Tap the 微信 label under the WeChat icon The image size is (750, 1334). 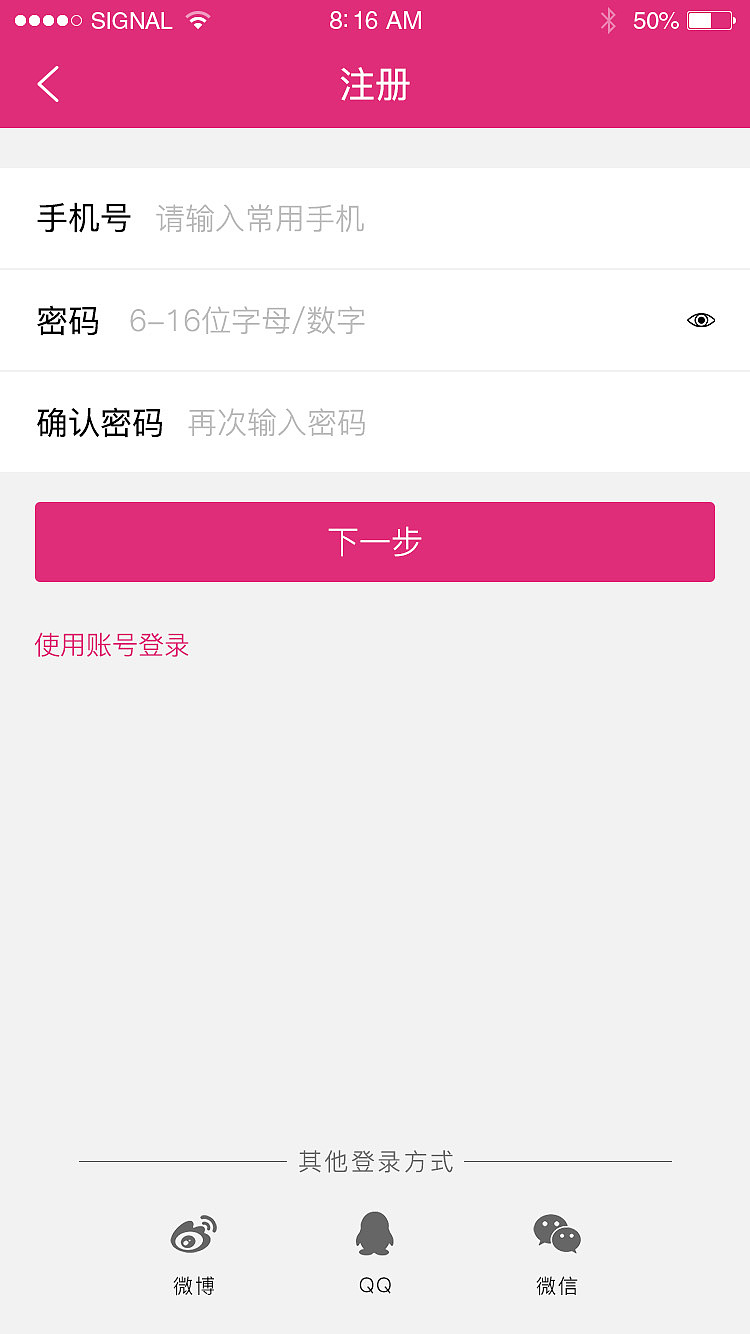coord(556,1284)
